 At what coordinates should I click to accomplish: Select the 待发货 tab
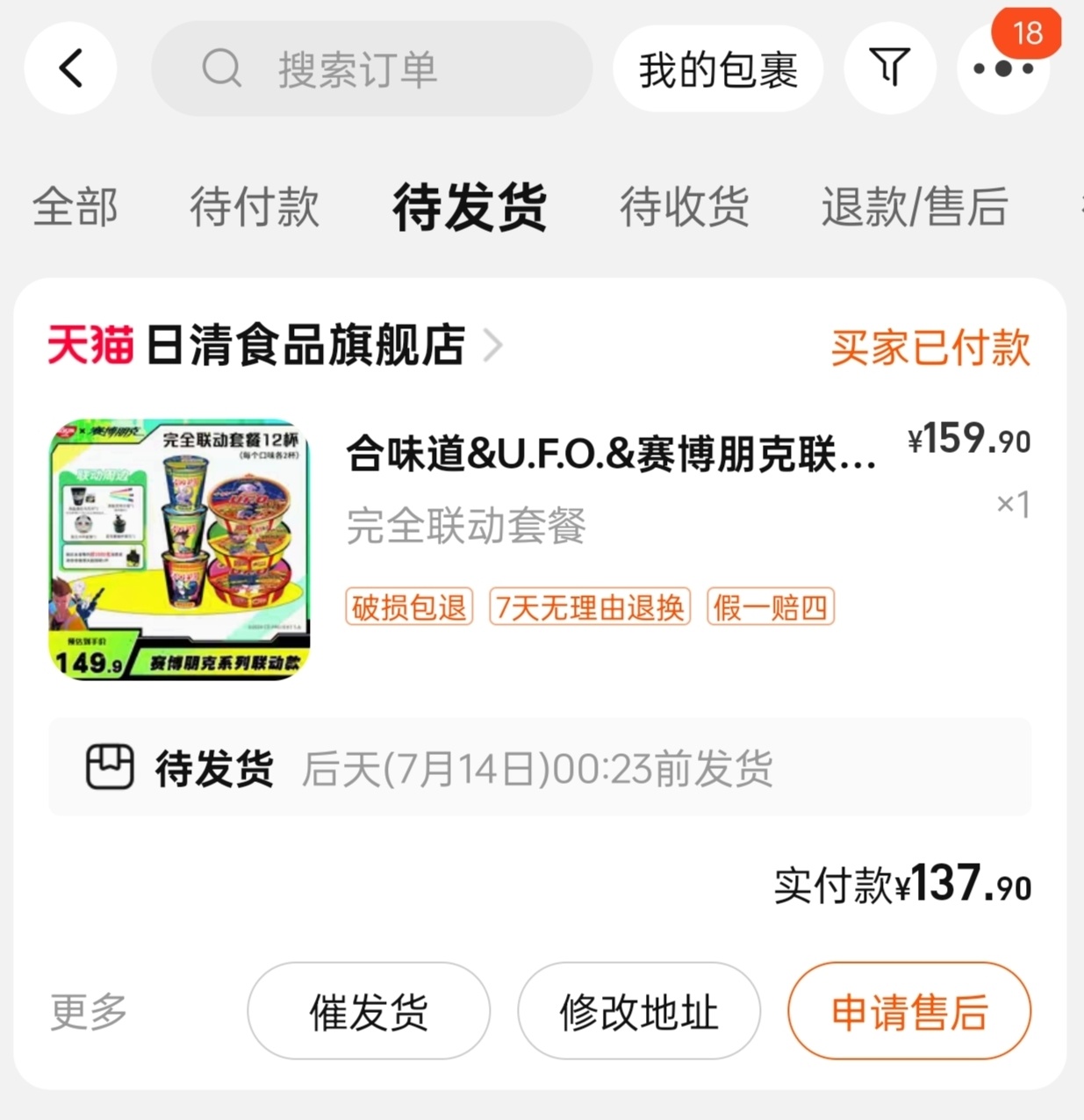tap(470, 207)
